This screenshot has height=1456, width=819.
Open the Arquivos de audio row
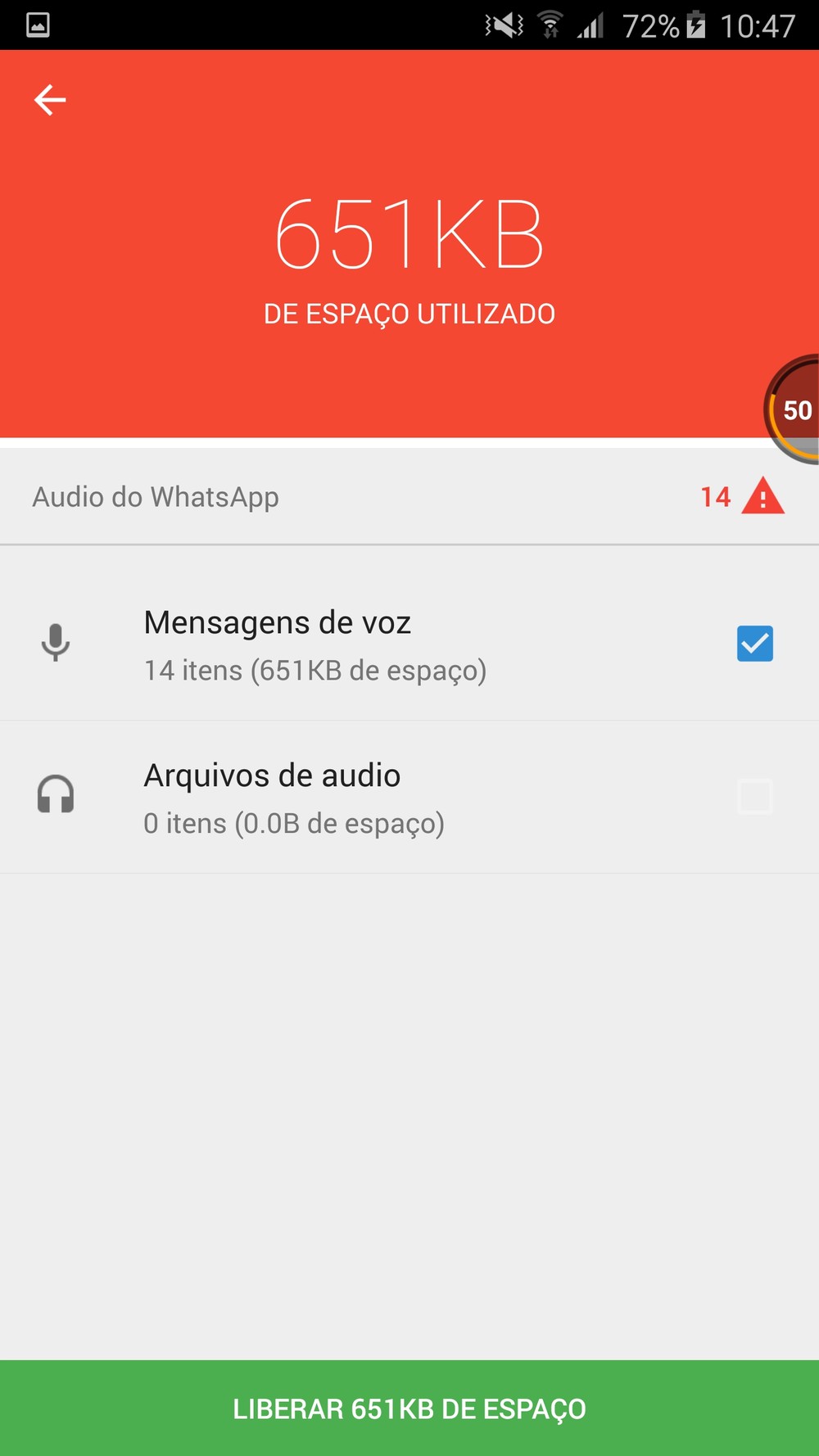tap(409, 798)
